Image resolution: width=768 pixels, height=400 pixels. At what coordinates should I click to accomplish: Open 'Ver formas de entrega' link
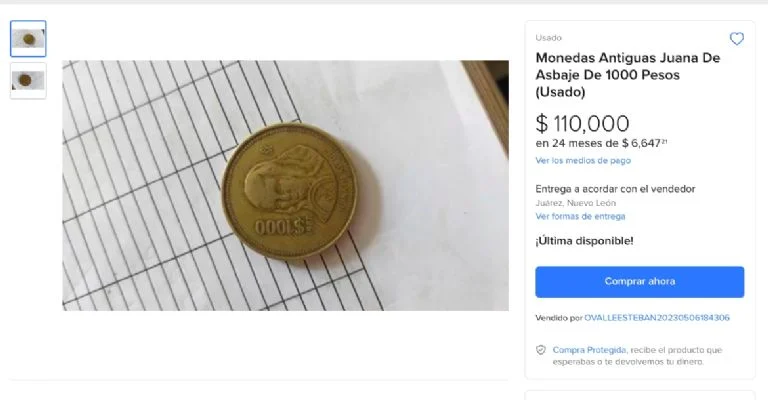(580, 216)
